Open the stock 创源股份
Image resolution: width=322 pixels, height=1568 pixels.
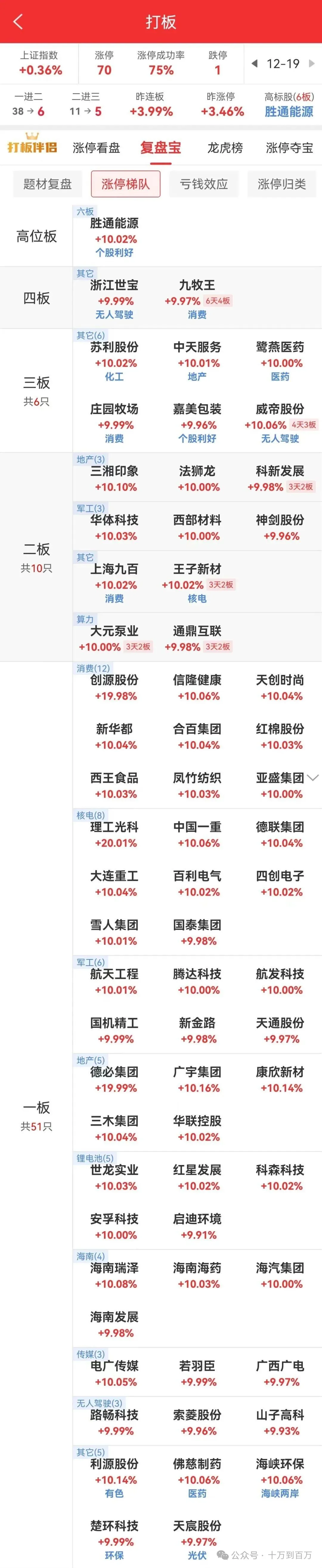(114, 680)
